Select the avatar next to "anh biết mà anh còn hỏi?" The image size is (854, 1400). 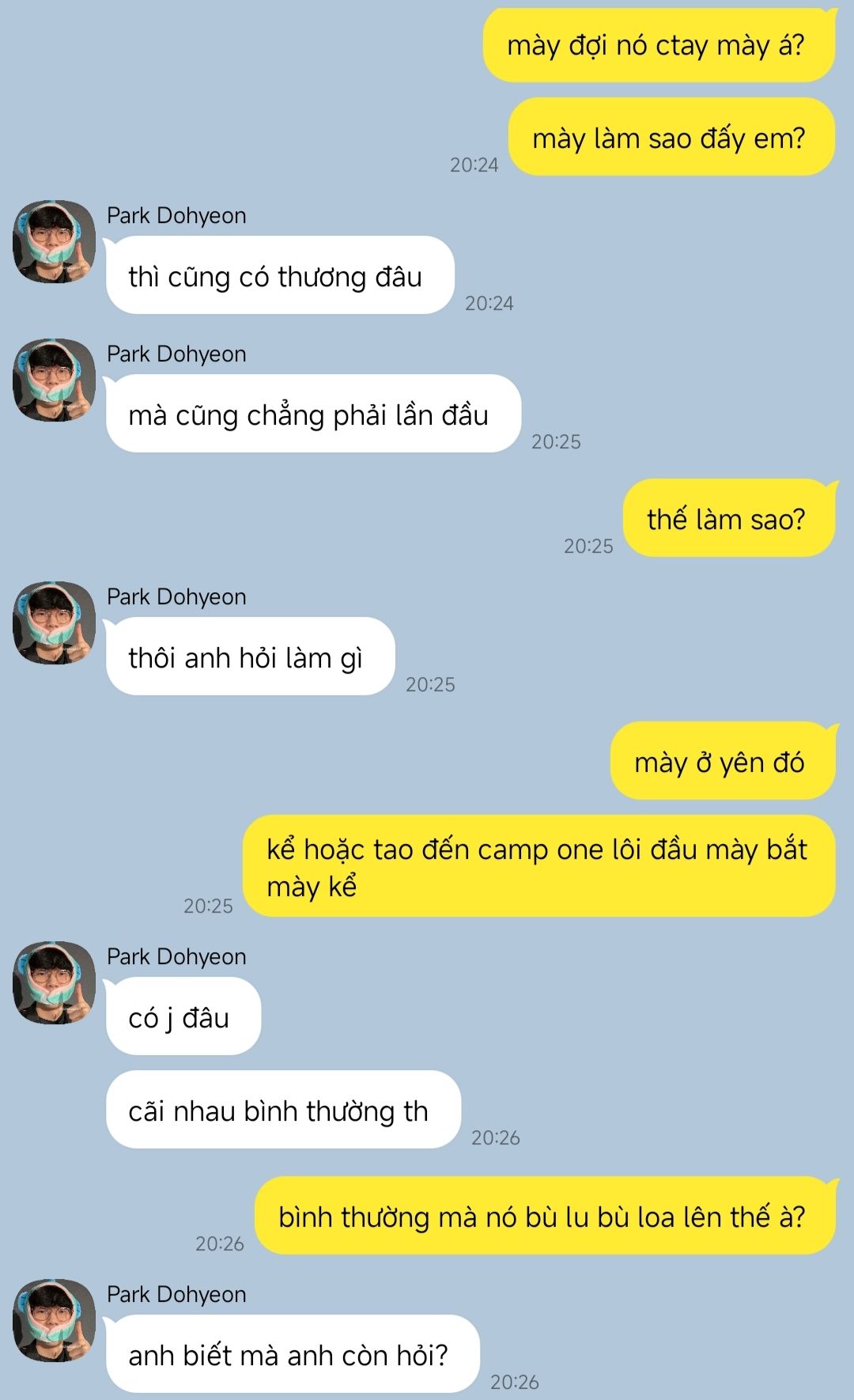click(54, 1320)
